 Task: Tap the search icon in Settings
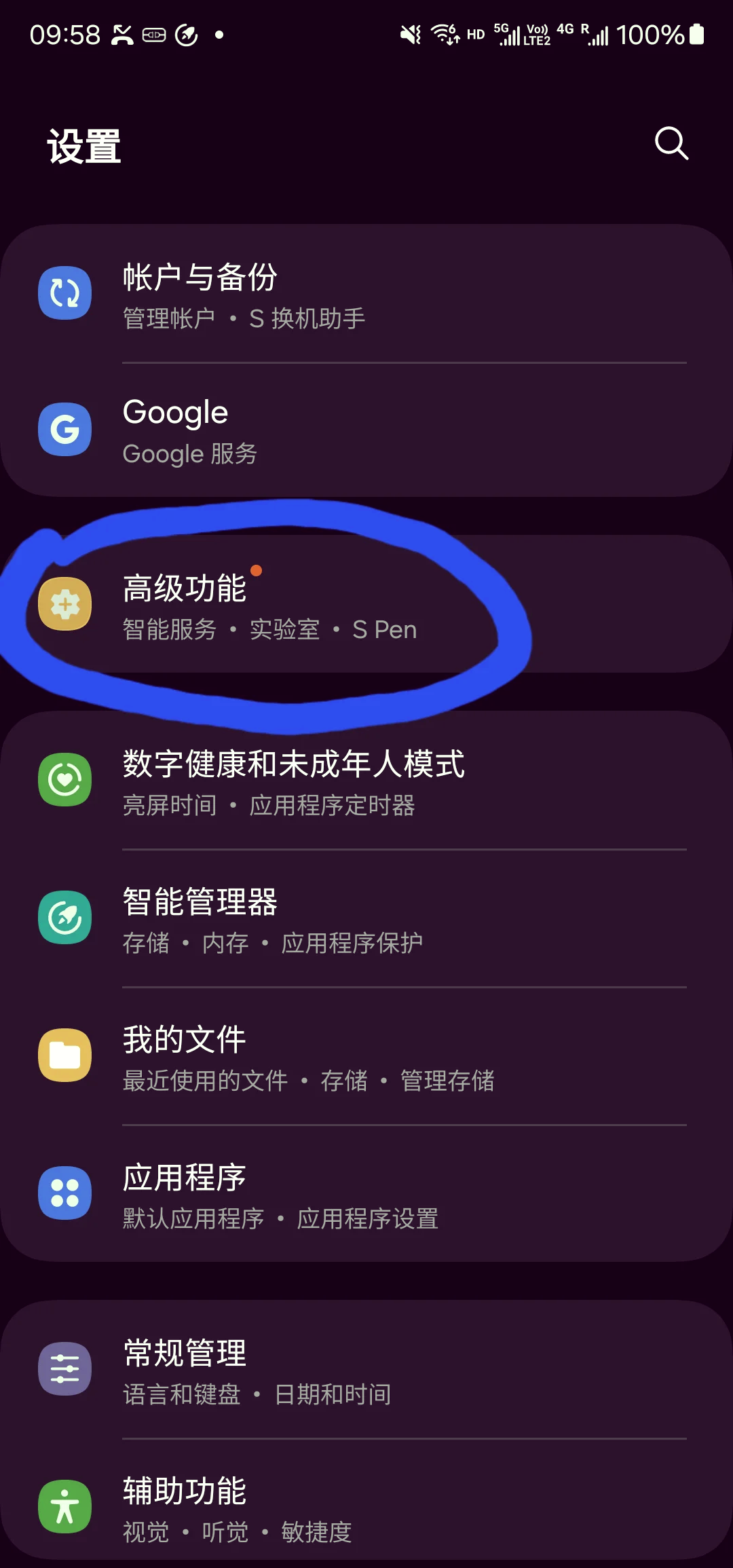pos(671,143)
